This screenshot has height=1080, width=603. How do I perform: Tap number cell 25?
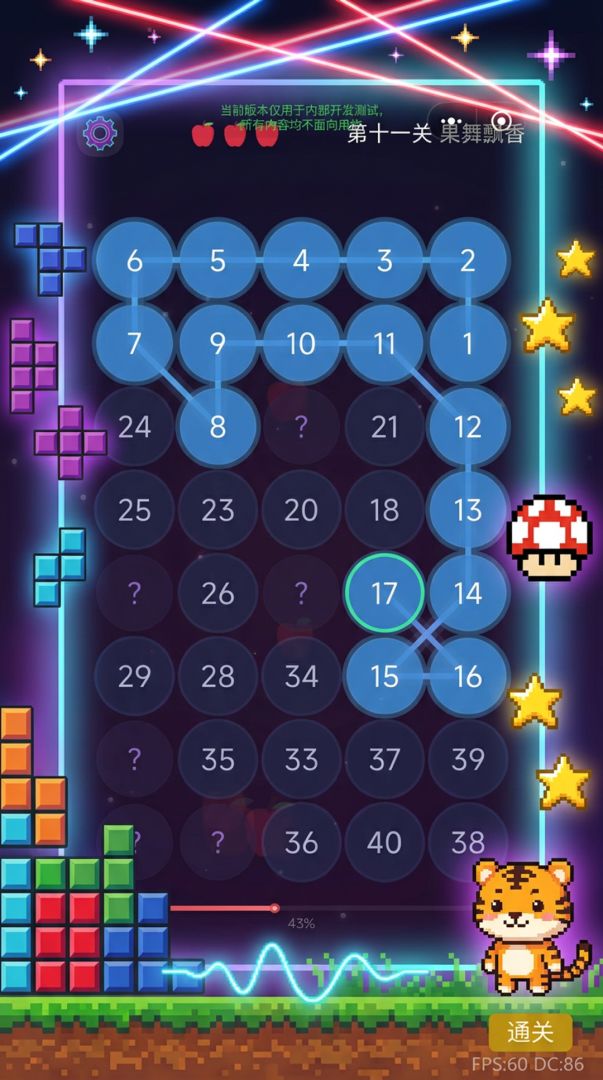pos(134,510)
